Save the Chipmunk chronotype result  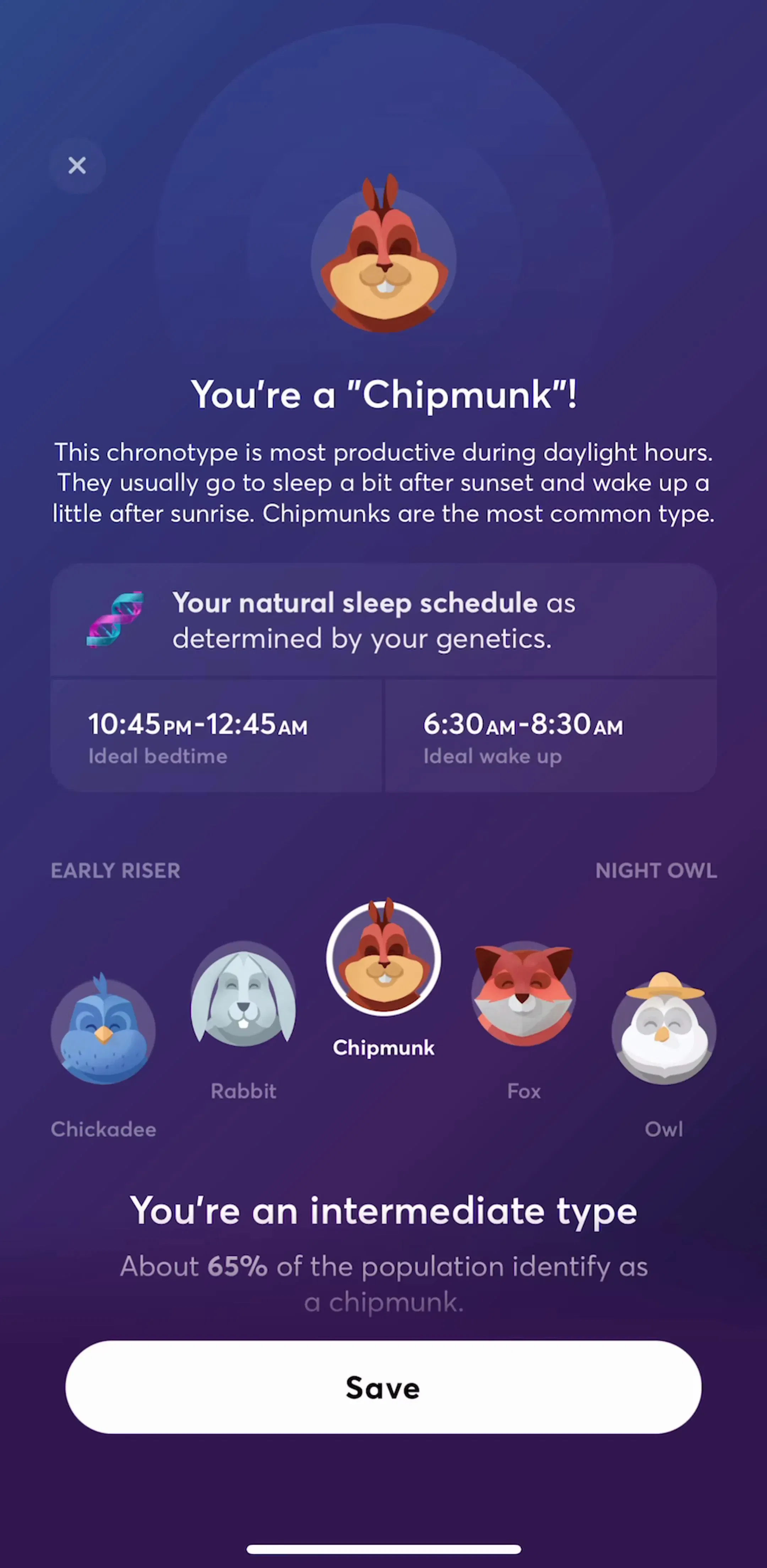383,1387
